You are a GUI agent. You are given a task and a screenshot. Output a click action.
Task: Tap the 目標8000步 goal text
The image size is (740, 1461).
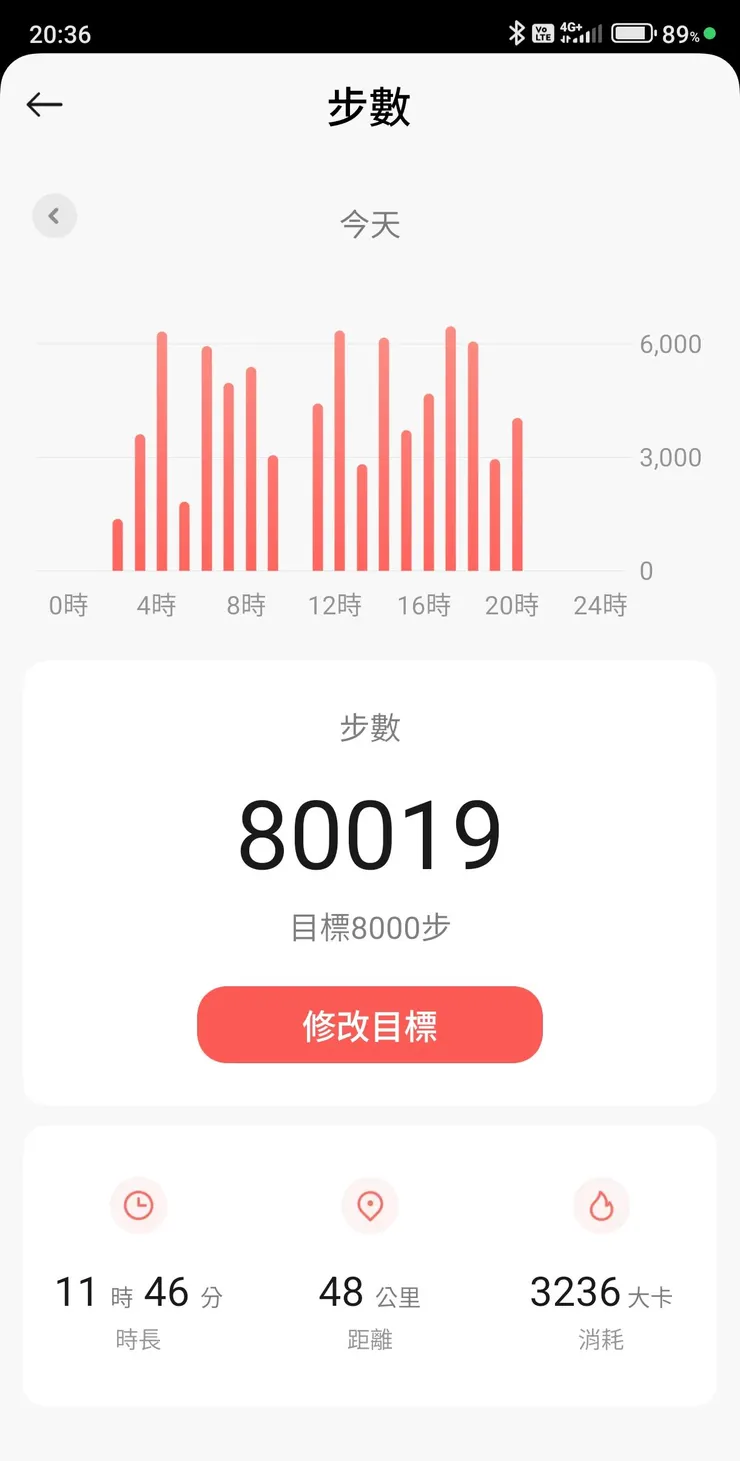[x=370, y=928]
